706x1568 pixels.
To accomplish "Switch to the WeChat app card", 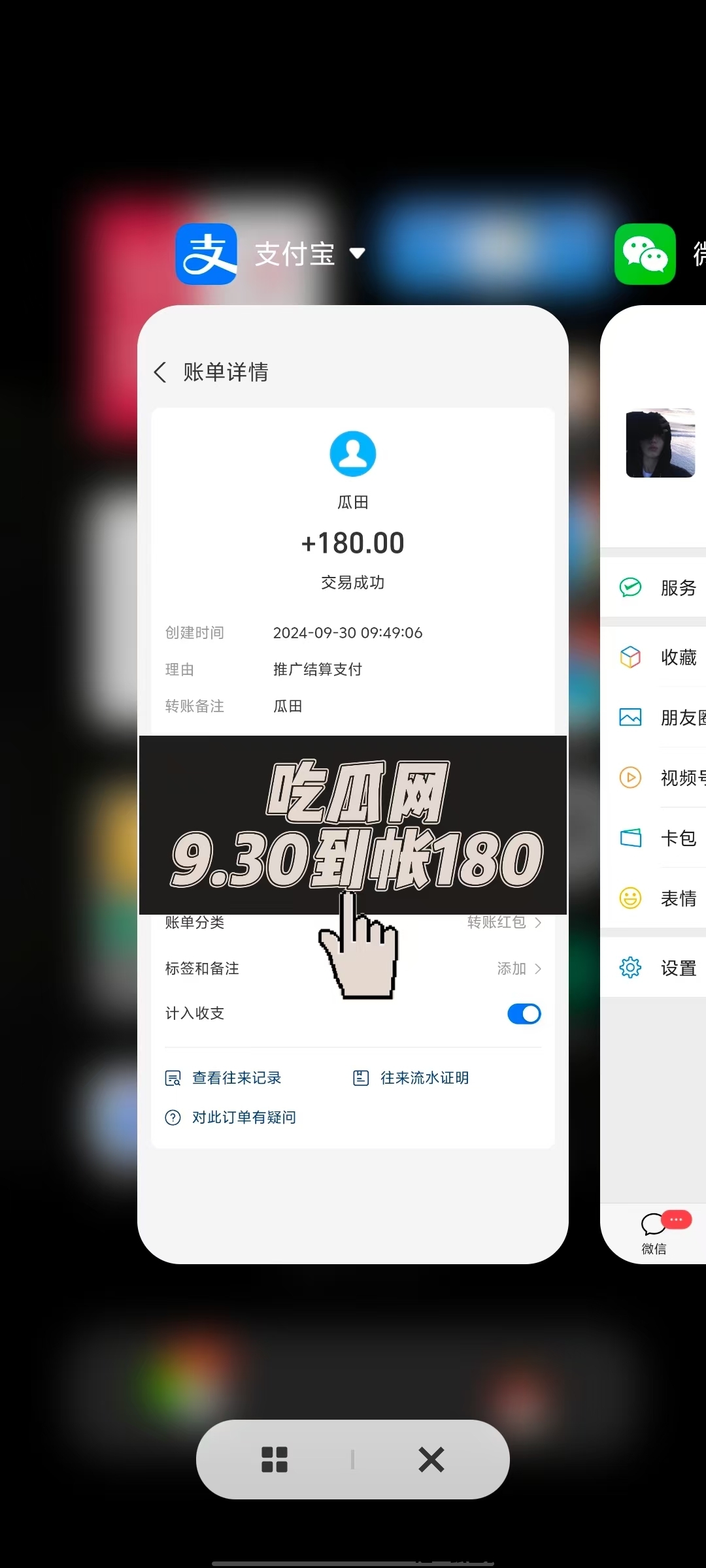I will tap(654, 784).
